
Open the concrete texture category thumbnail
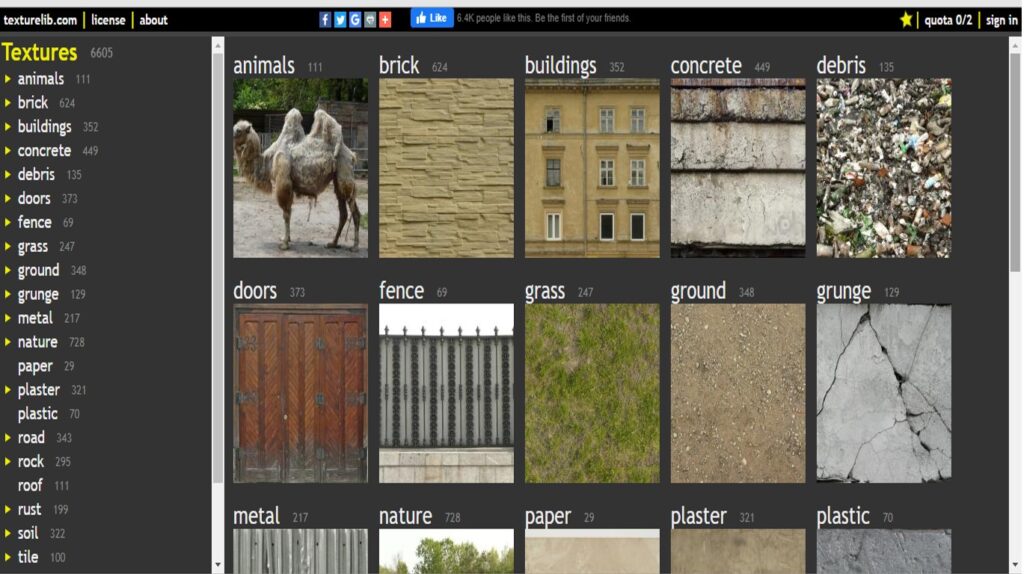[x=738, y=168]
